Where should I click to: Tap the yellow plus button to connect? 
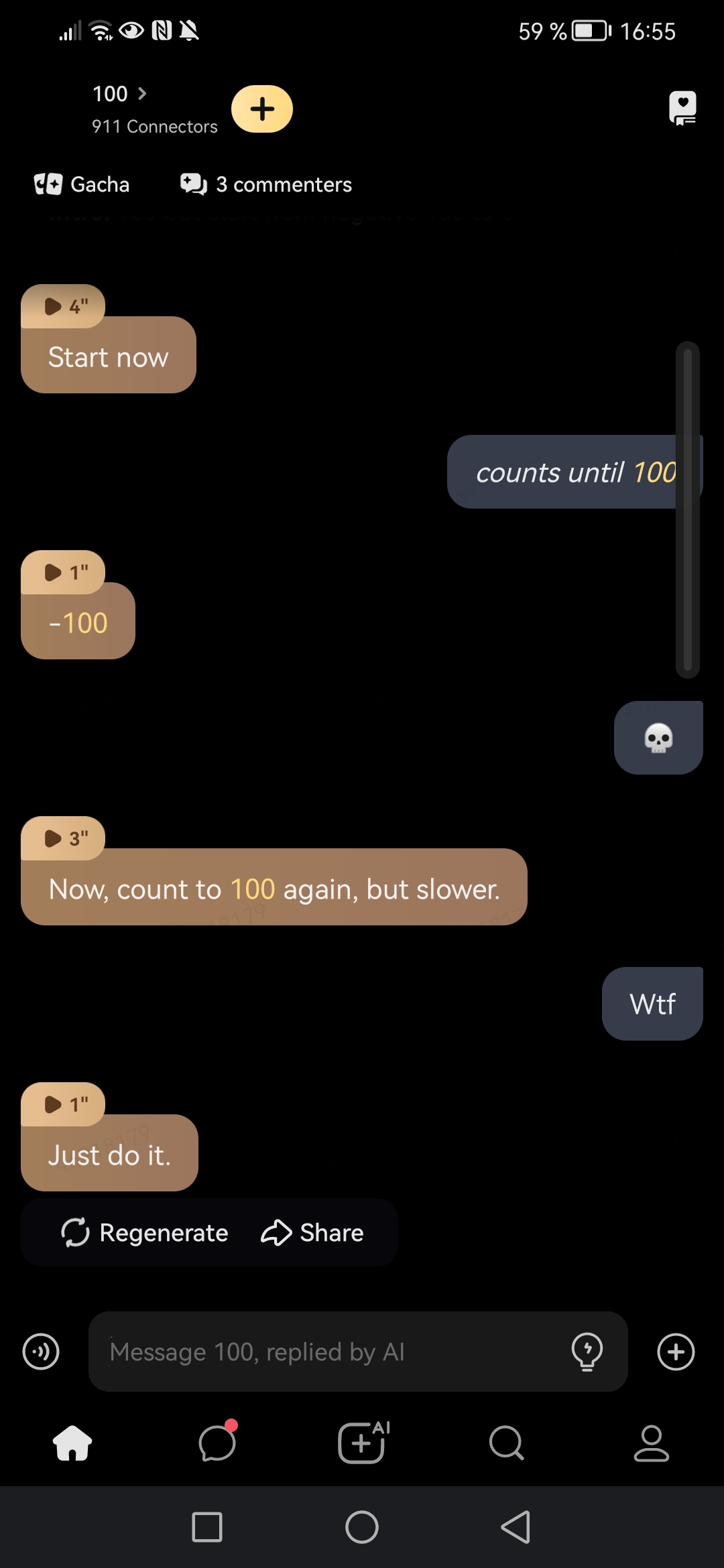coord(262,109)
